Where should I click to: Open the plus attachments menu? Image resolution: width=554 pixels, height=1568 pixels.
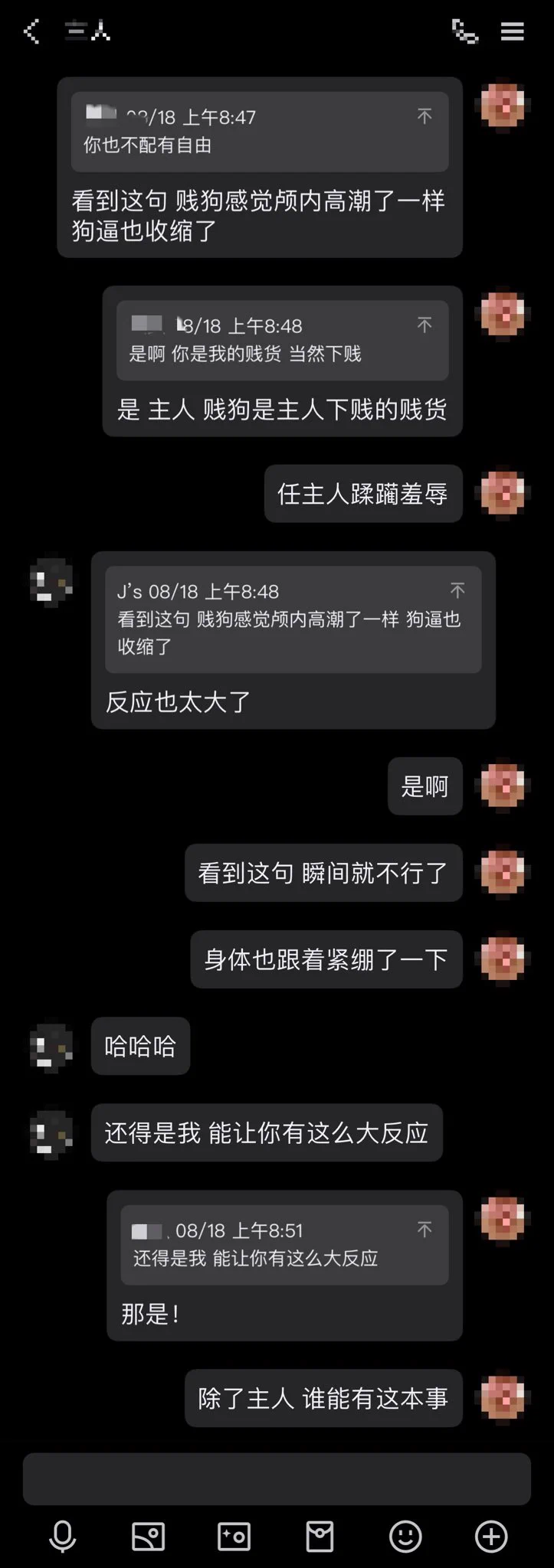[x=491, y=1536]
